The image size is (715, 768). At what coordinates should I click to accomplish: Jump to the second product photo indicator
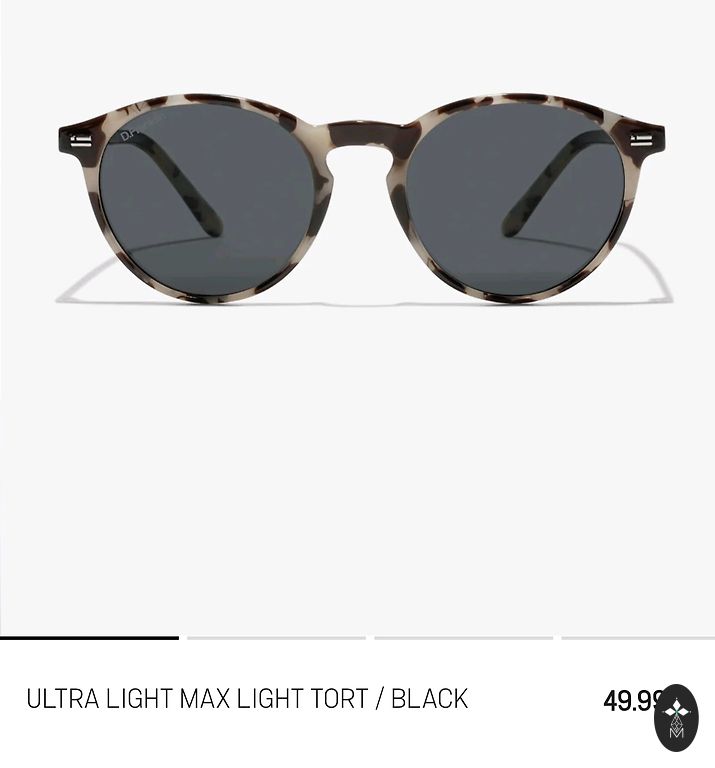[276, 637]
